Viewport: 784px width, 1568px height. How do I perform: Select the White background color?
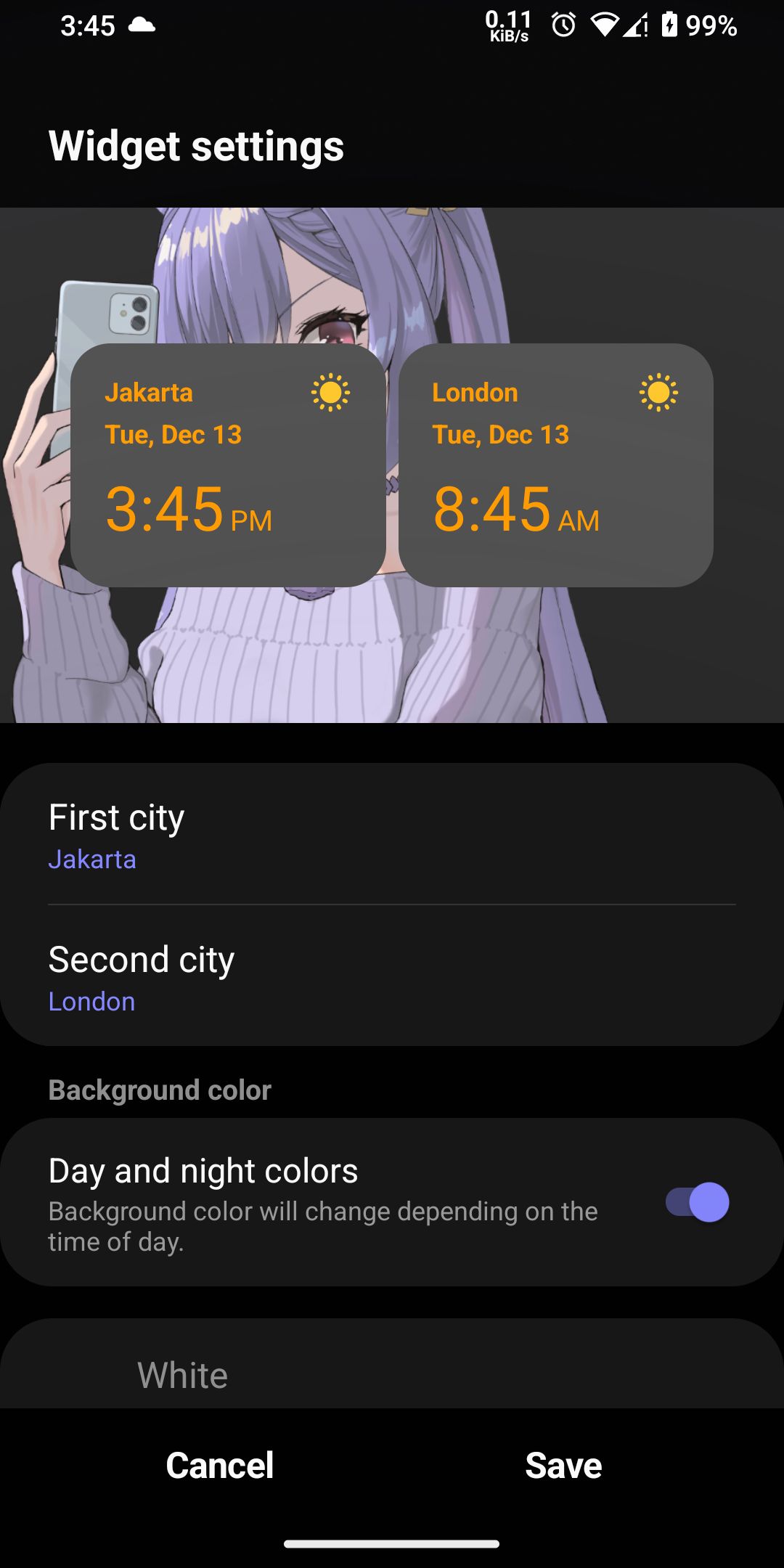(x=183, y=1375)
